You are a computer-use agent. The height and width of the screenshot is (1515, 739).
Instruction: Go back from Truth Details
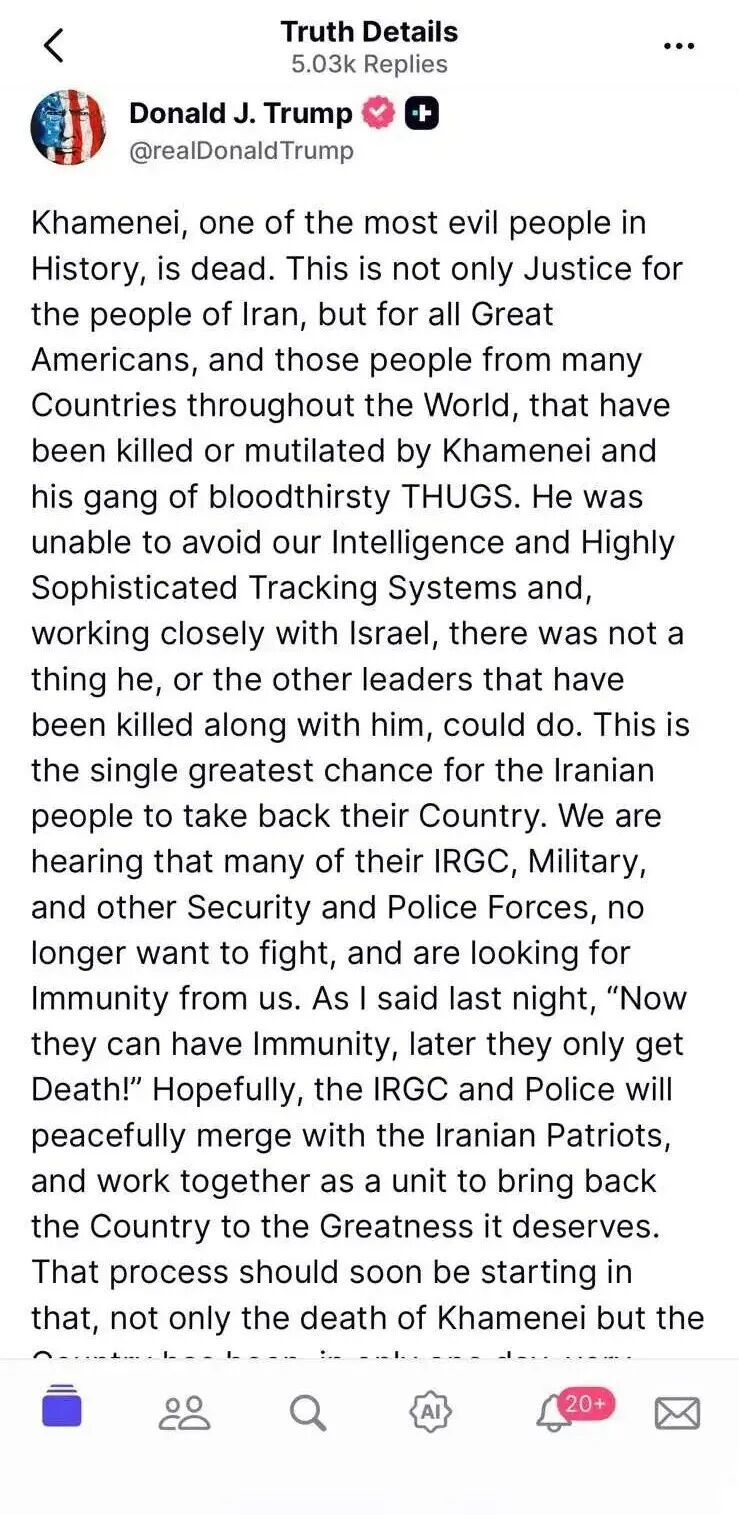tap(54, 45)
